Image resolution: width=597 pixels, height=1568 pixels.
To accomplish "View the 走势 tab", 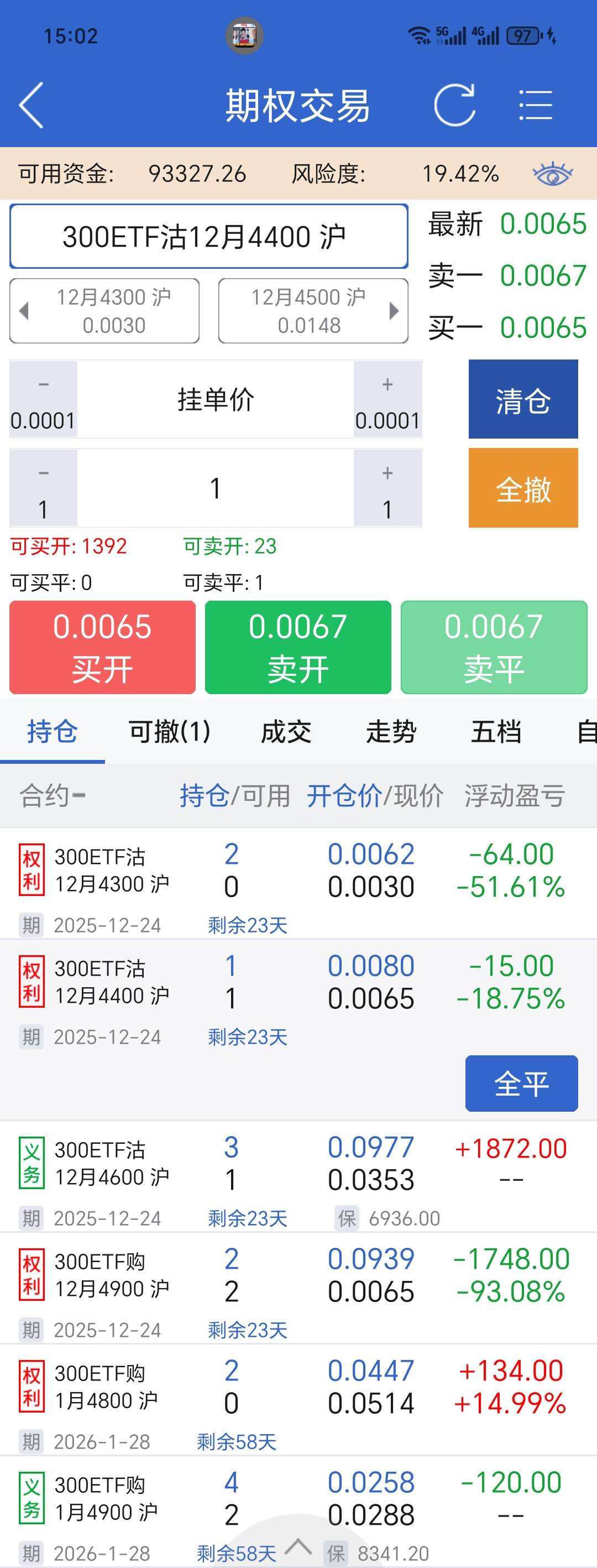I will pyautogui.click(x=391, y=731).
